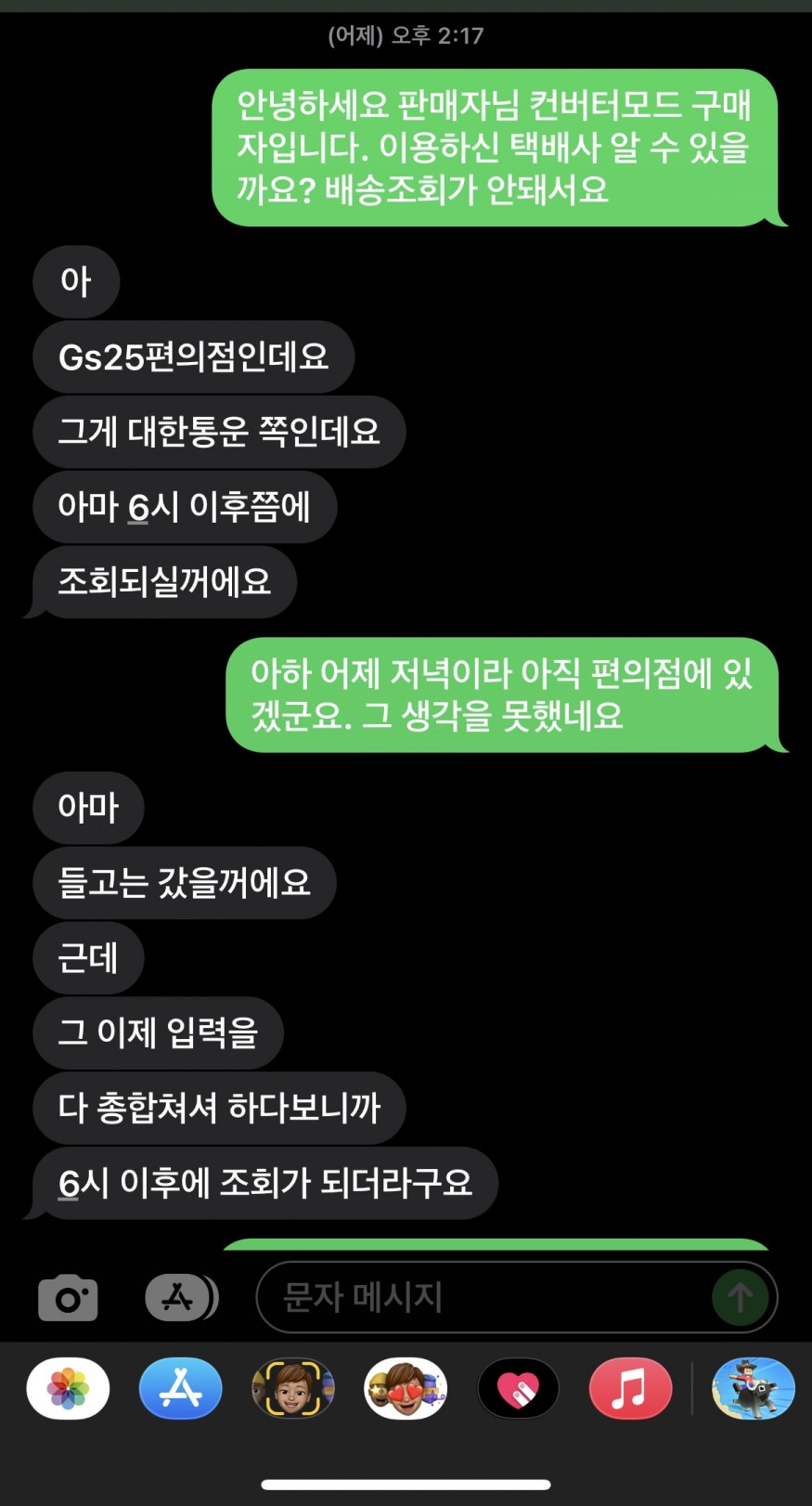Screen dimensions: 812x1506
Task: Open the camera from the message bar
Action: click(x=68, y=1297)
